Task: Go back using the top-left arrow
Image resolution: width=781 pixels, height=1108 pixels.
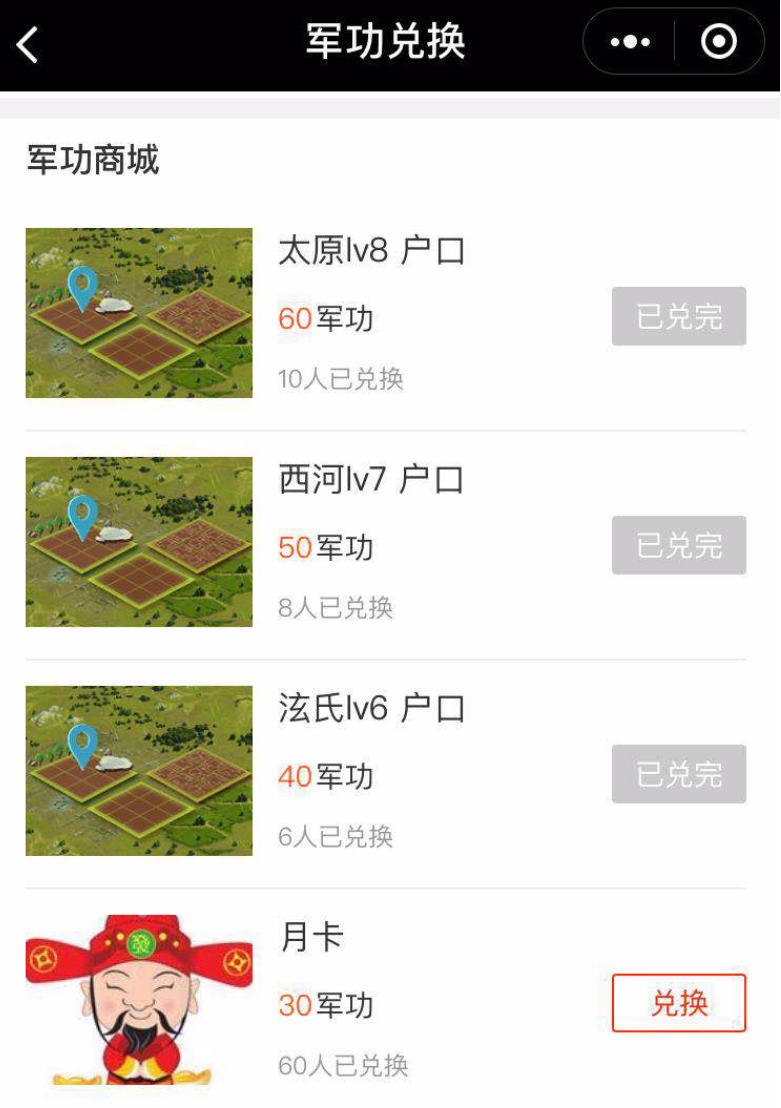Action: click(x=28, y=44)
